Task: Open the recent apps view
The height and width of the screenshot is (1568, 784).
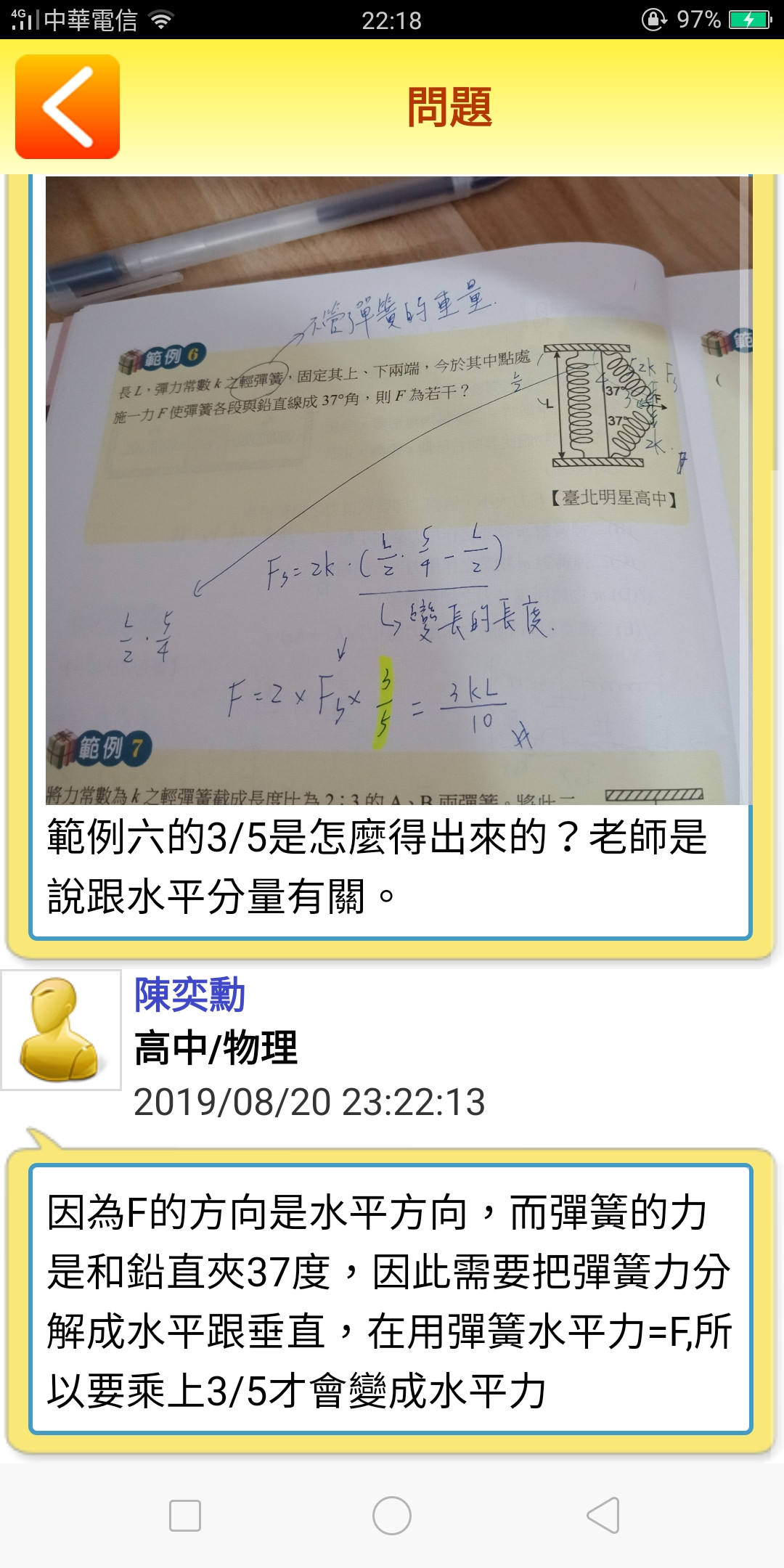Action: (184, 1516)
